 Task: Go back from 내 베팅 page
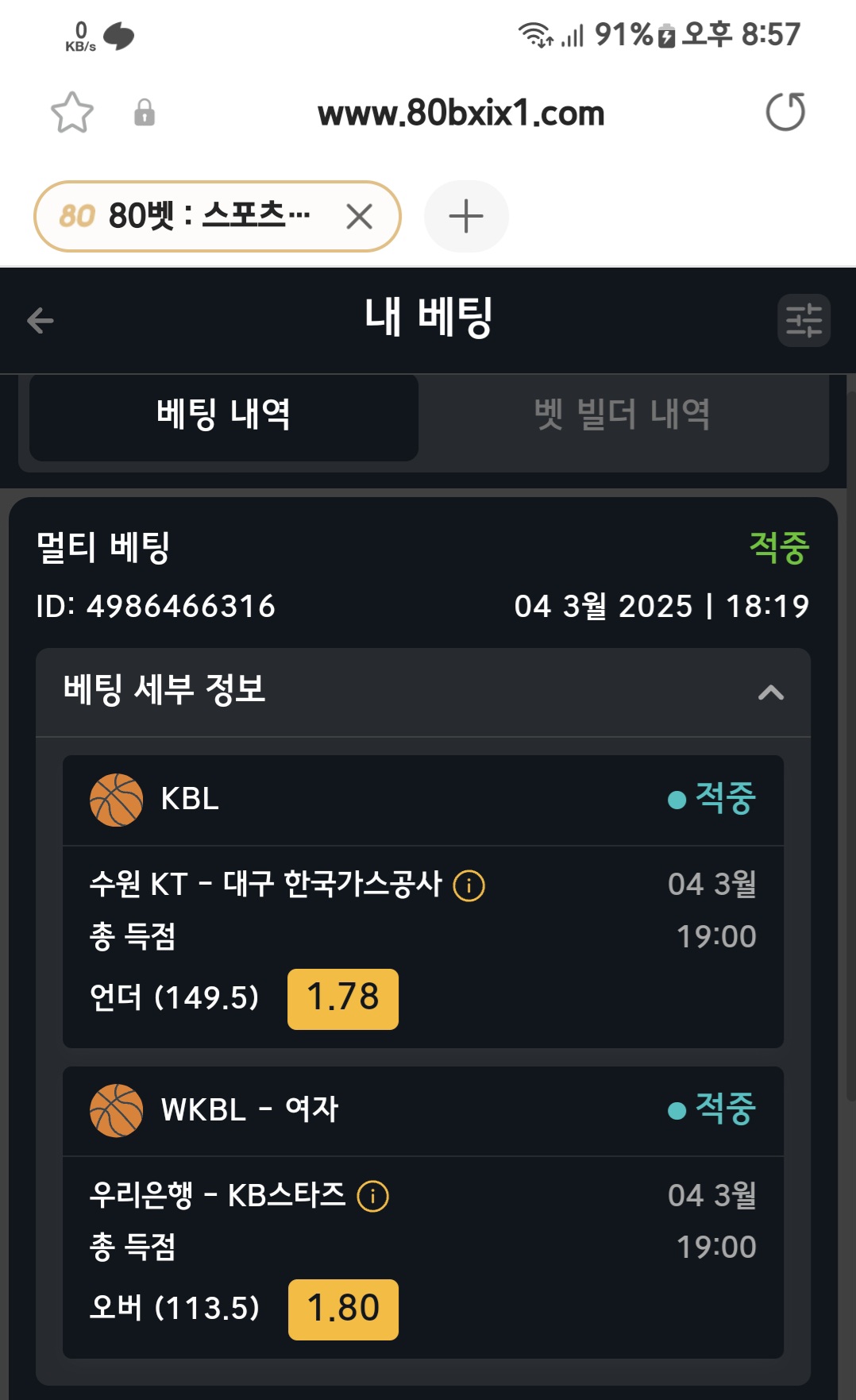40,321
